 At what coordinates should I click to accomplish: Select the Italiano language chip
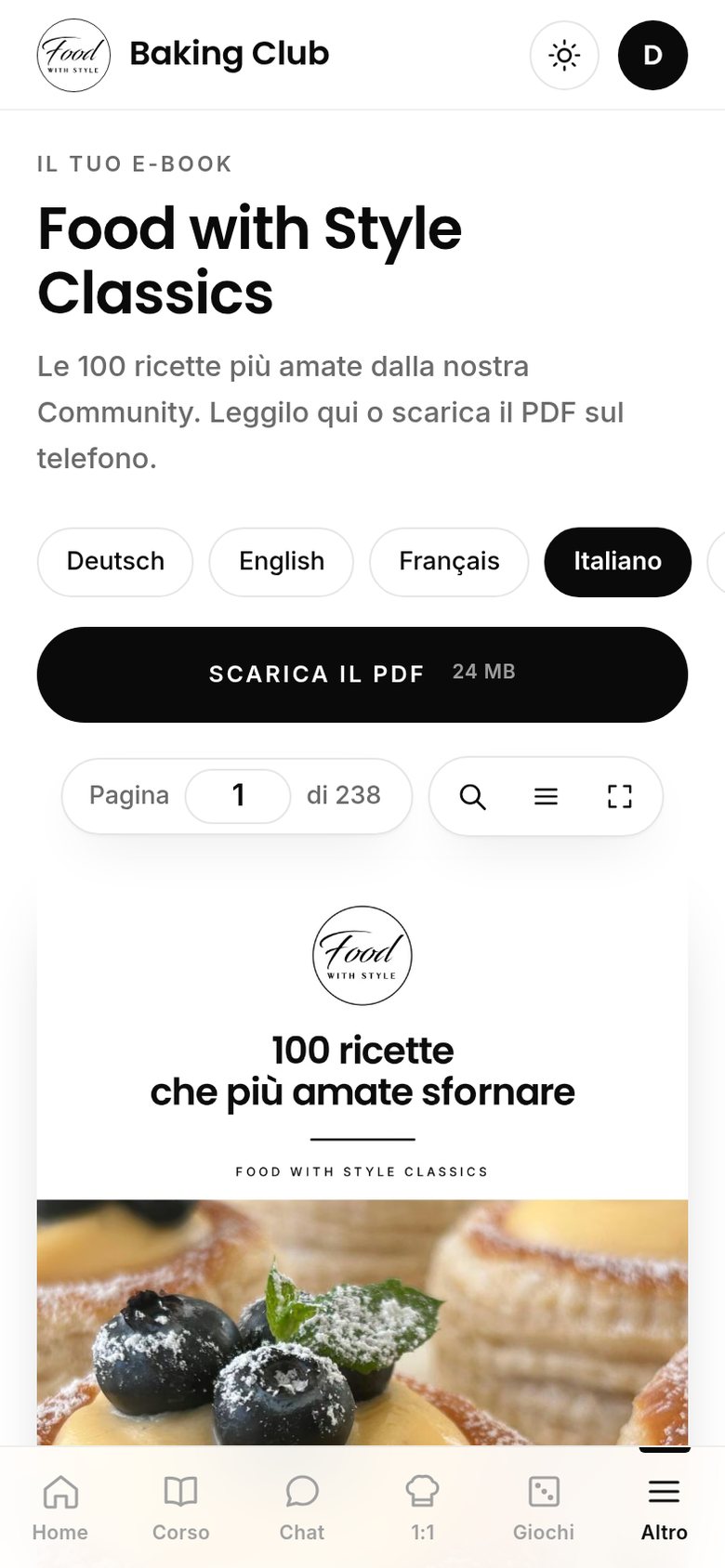(x=617, y=562)
